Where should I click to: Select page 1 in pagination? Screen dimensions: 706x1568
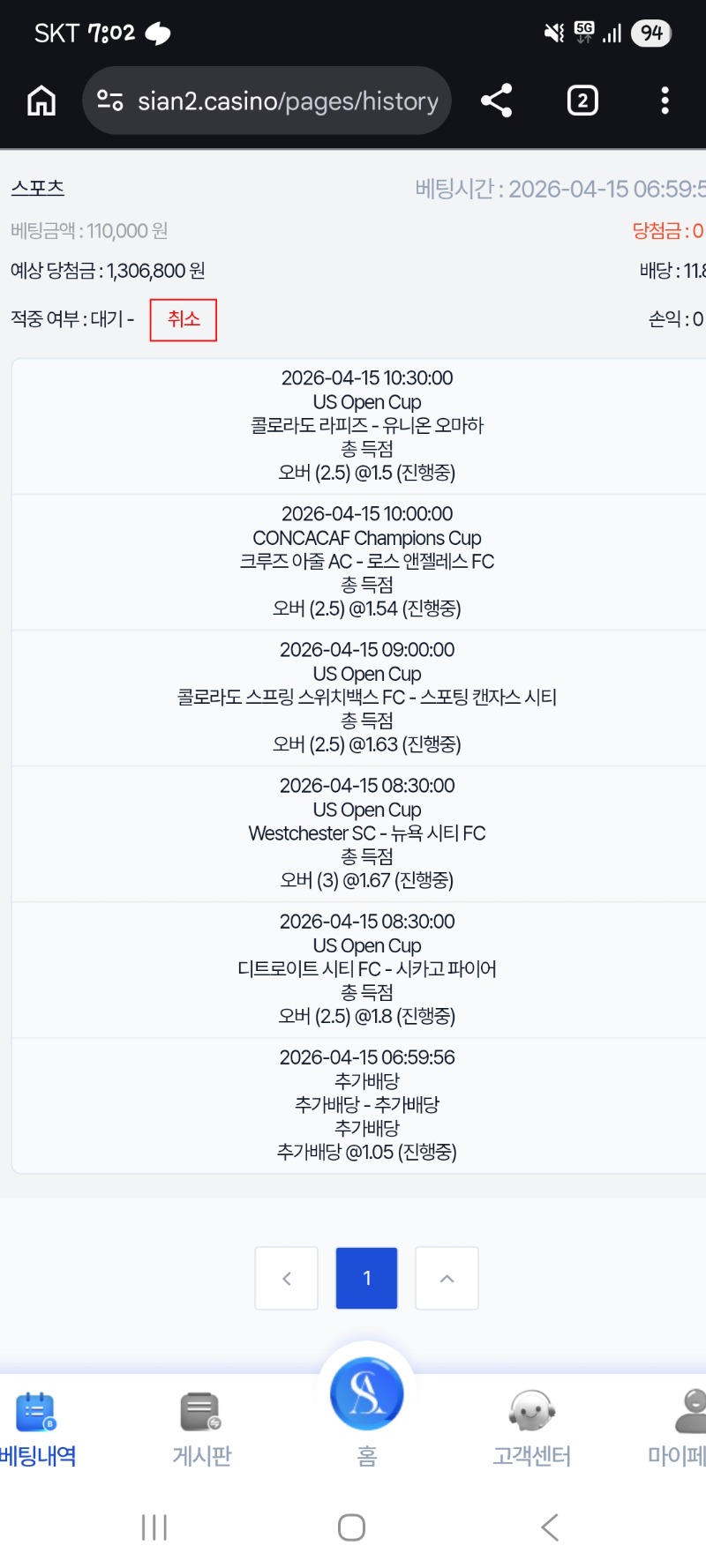tap(367, 1278)
